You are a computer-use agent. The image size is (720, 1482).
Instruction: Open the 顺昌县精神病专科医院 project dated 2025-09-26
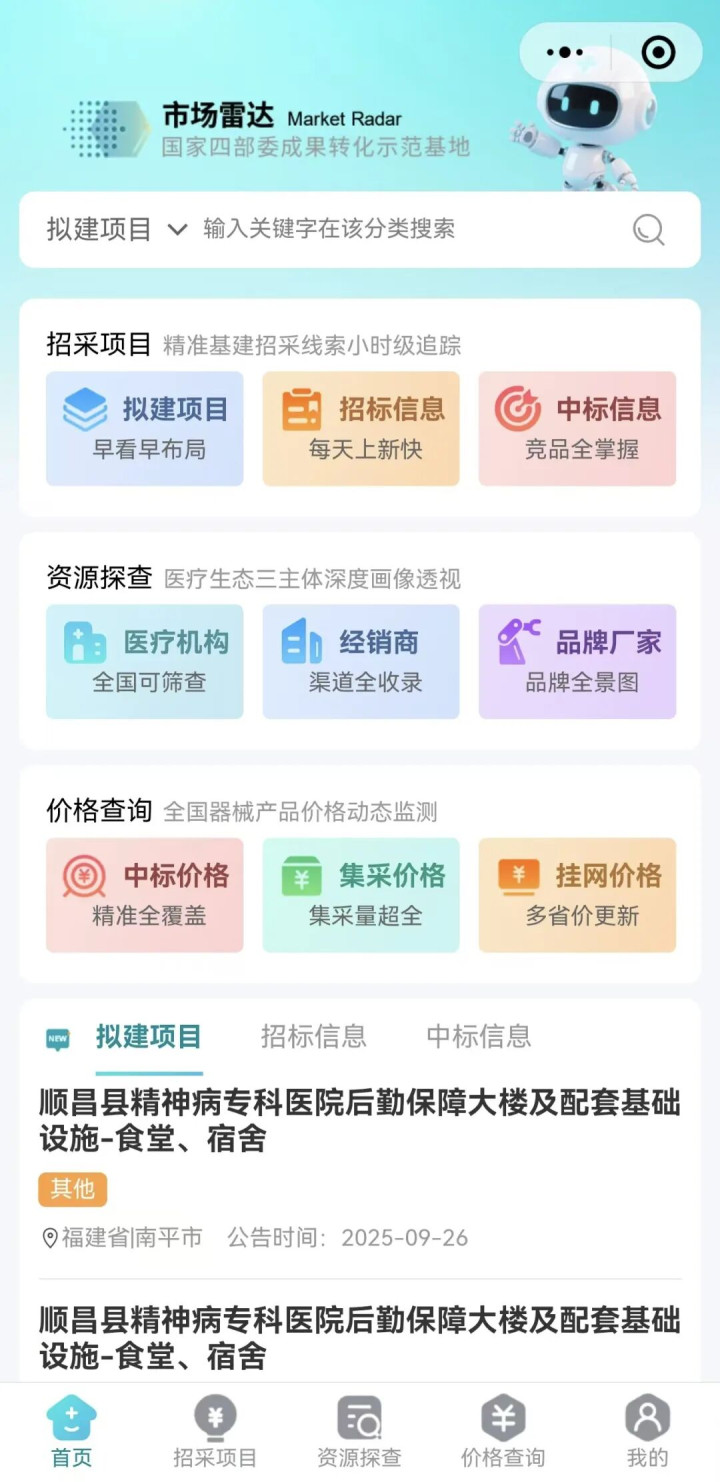(x=360, y=1121)
